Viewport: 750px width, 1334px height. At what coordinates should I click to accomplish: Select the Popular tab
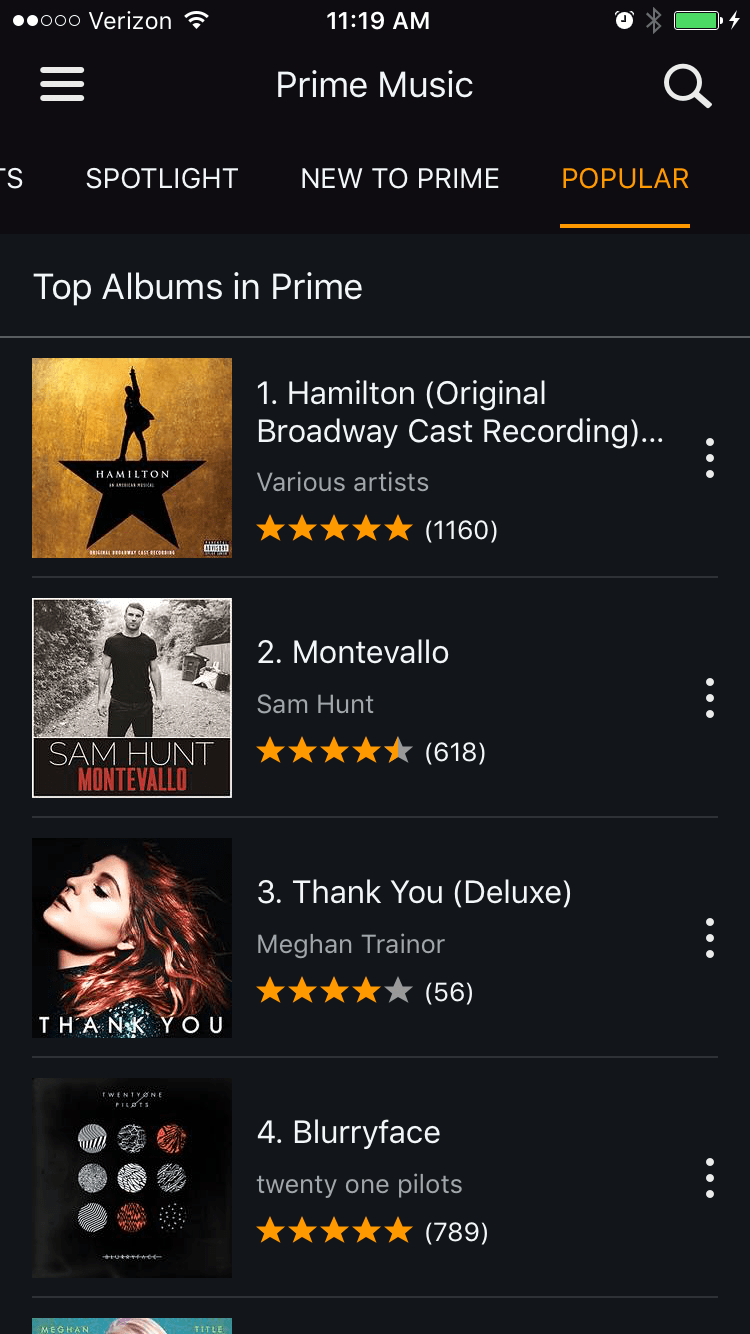coord(625,179)
